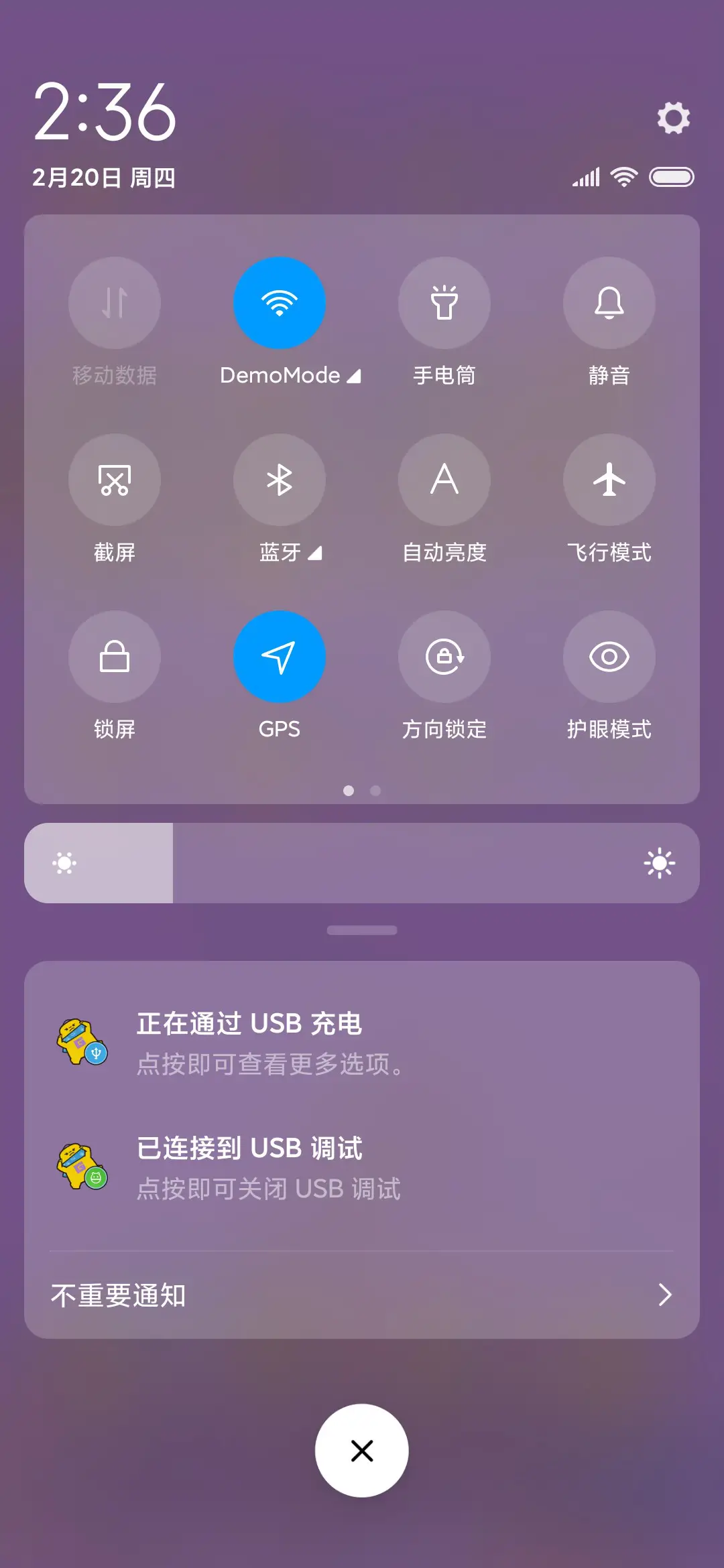Toggle silent mode via the 静音 tile
Screen dimensions: 724x1568
[x=609, y=303]
